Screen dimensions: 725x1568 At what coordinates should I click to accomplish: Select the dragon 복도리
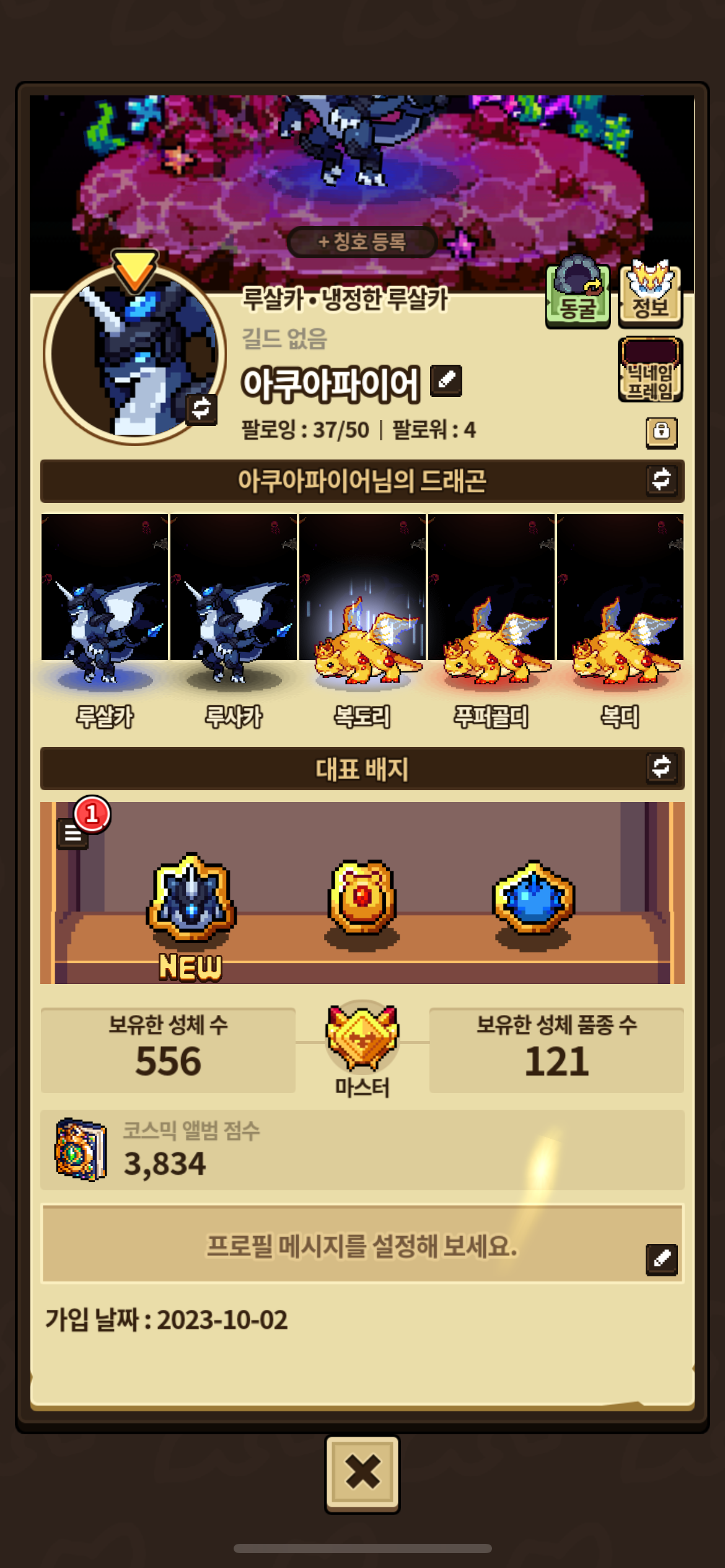pyautogui.click(x=362, y=623)
